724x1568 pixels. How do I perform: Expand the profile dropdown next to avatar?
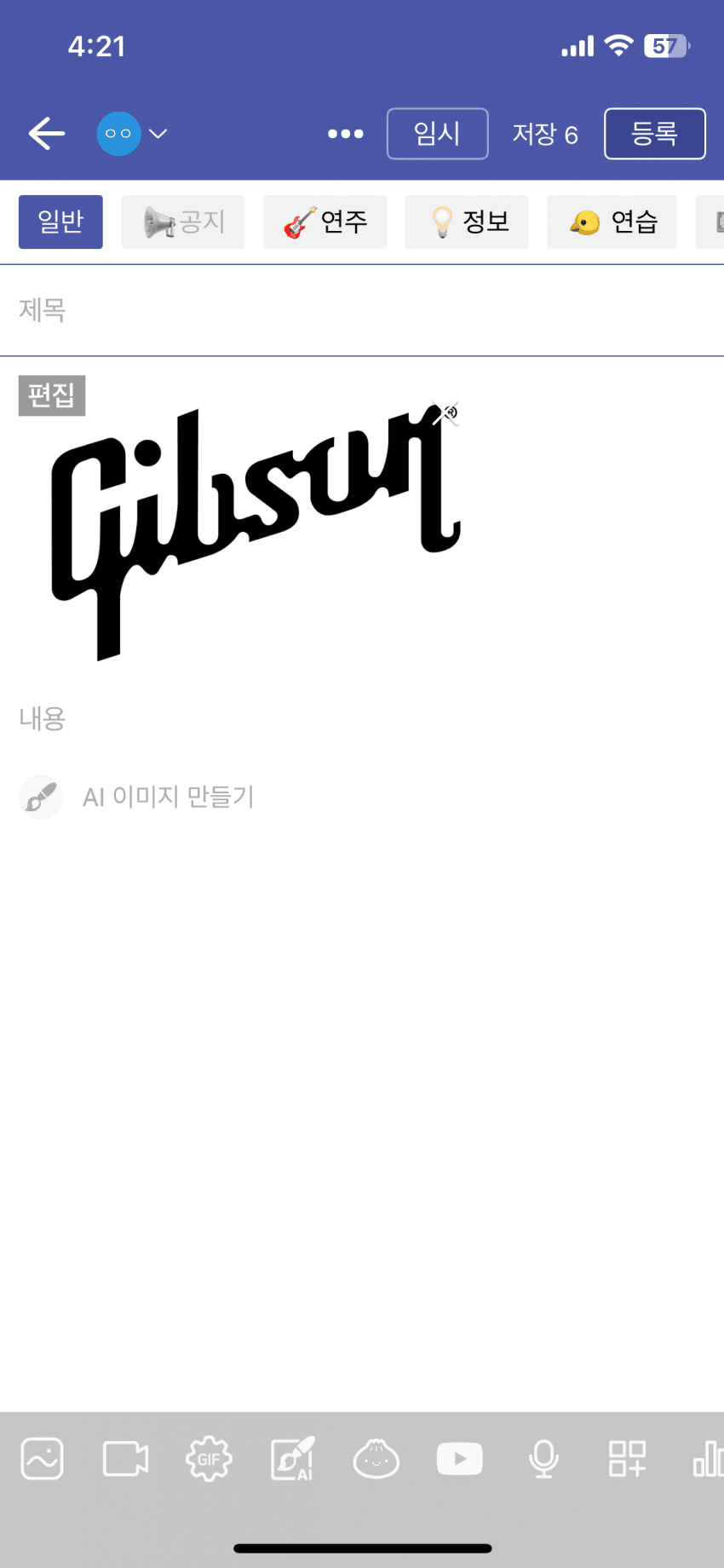158,134
